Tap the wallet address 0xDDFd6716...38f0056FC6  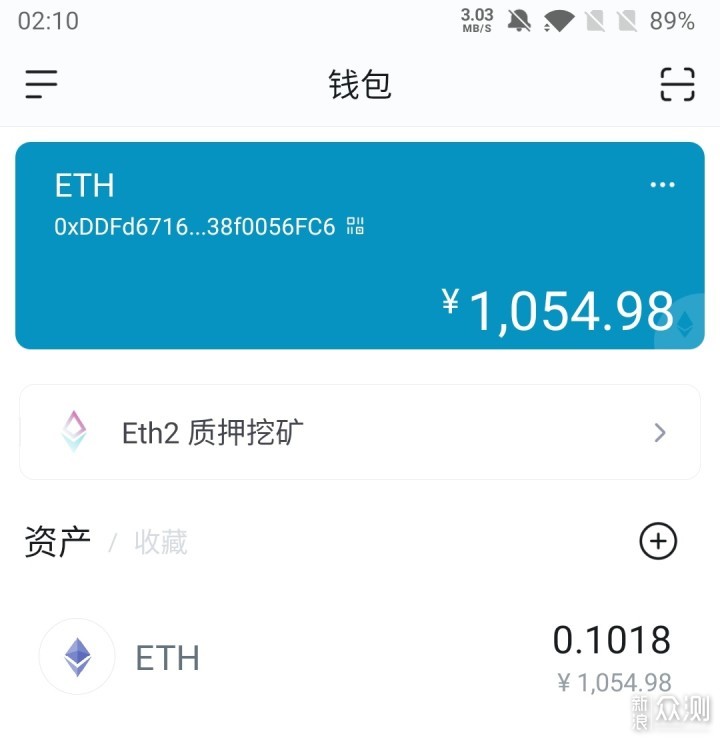pyautogui.click(x=195, y=226)
